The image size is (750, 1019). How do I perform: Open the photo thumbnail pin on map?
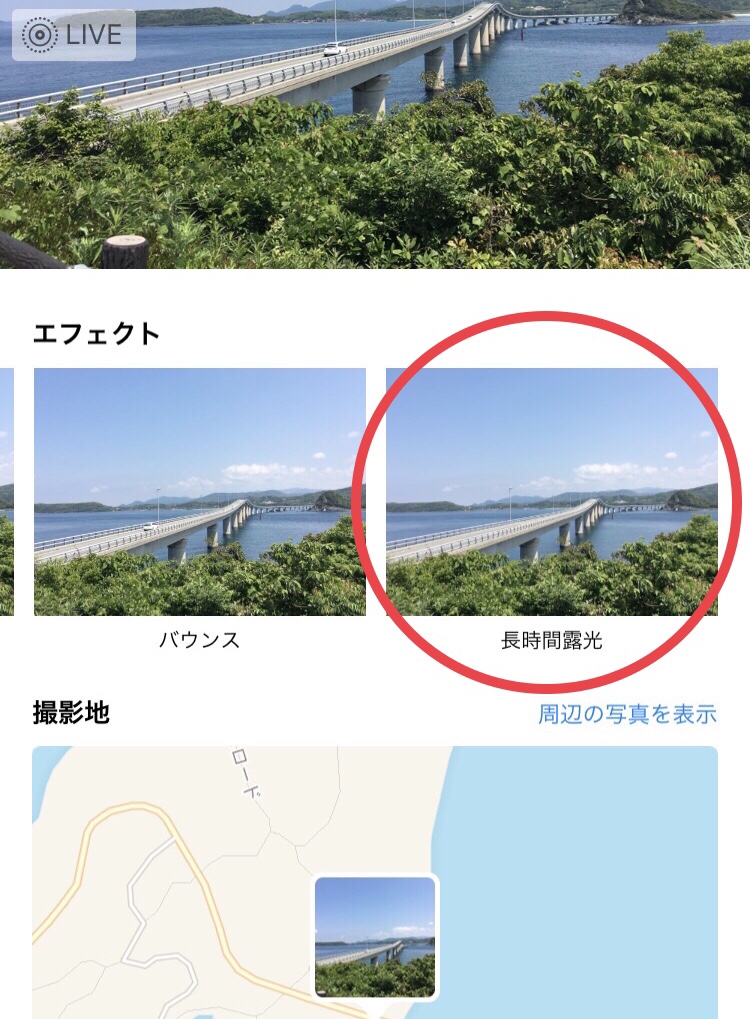[375, 937]
